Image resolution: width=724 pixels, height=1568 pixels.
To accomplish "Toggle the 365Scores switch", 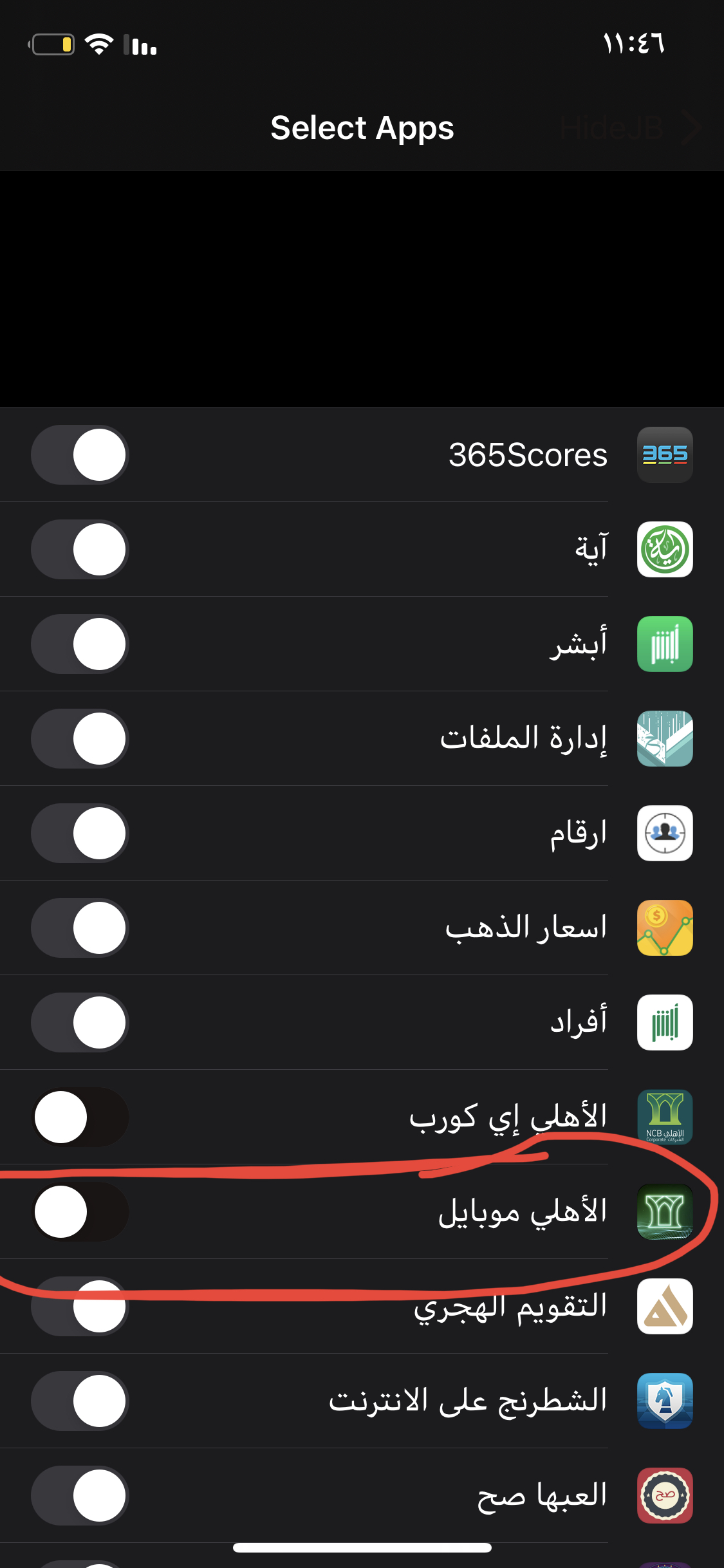I will (x=80, y=454).
